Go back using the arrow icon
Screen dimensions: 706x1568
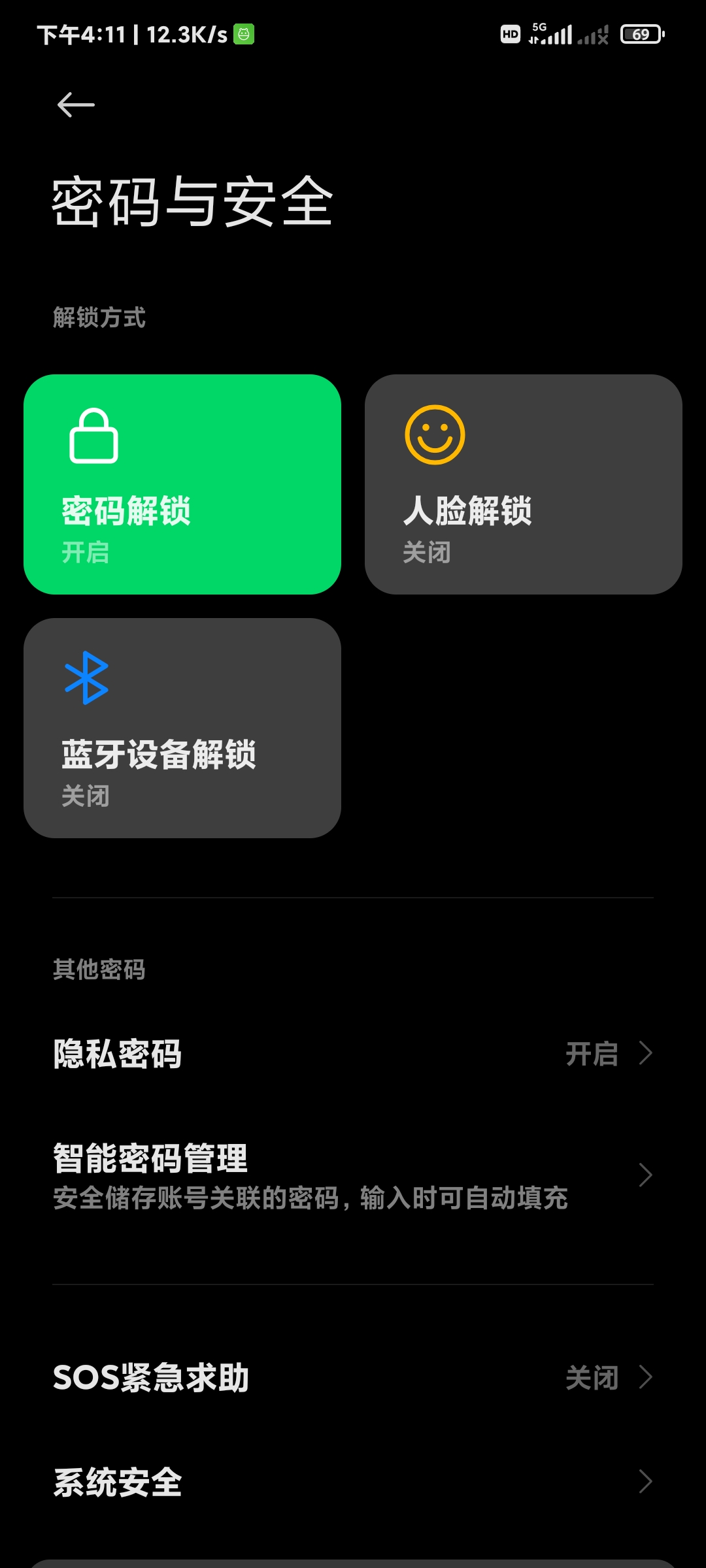76,105
